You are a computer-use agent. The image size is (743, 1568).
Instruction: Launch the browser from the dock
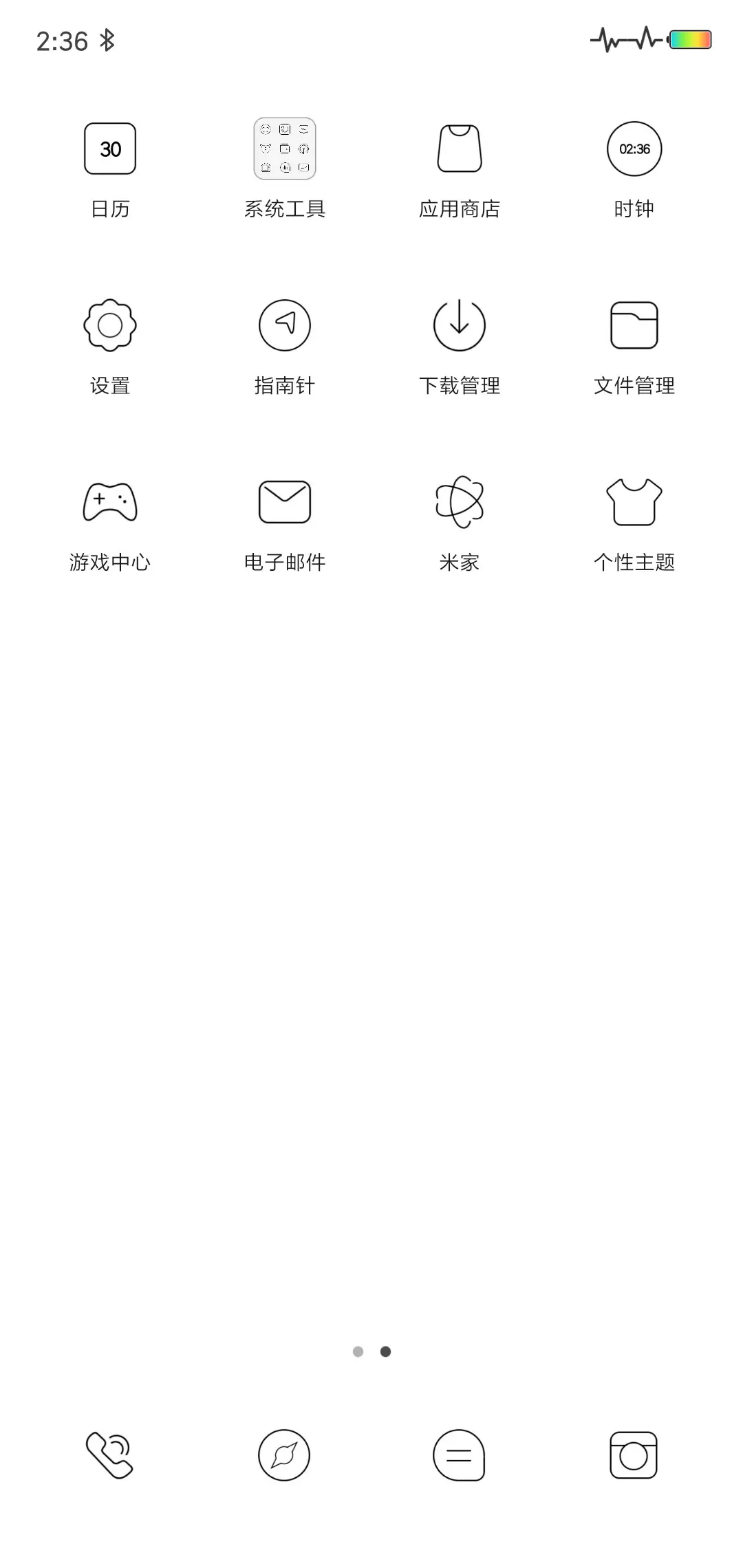[x=285, y=1455]
